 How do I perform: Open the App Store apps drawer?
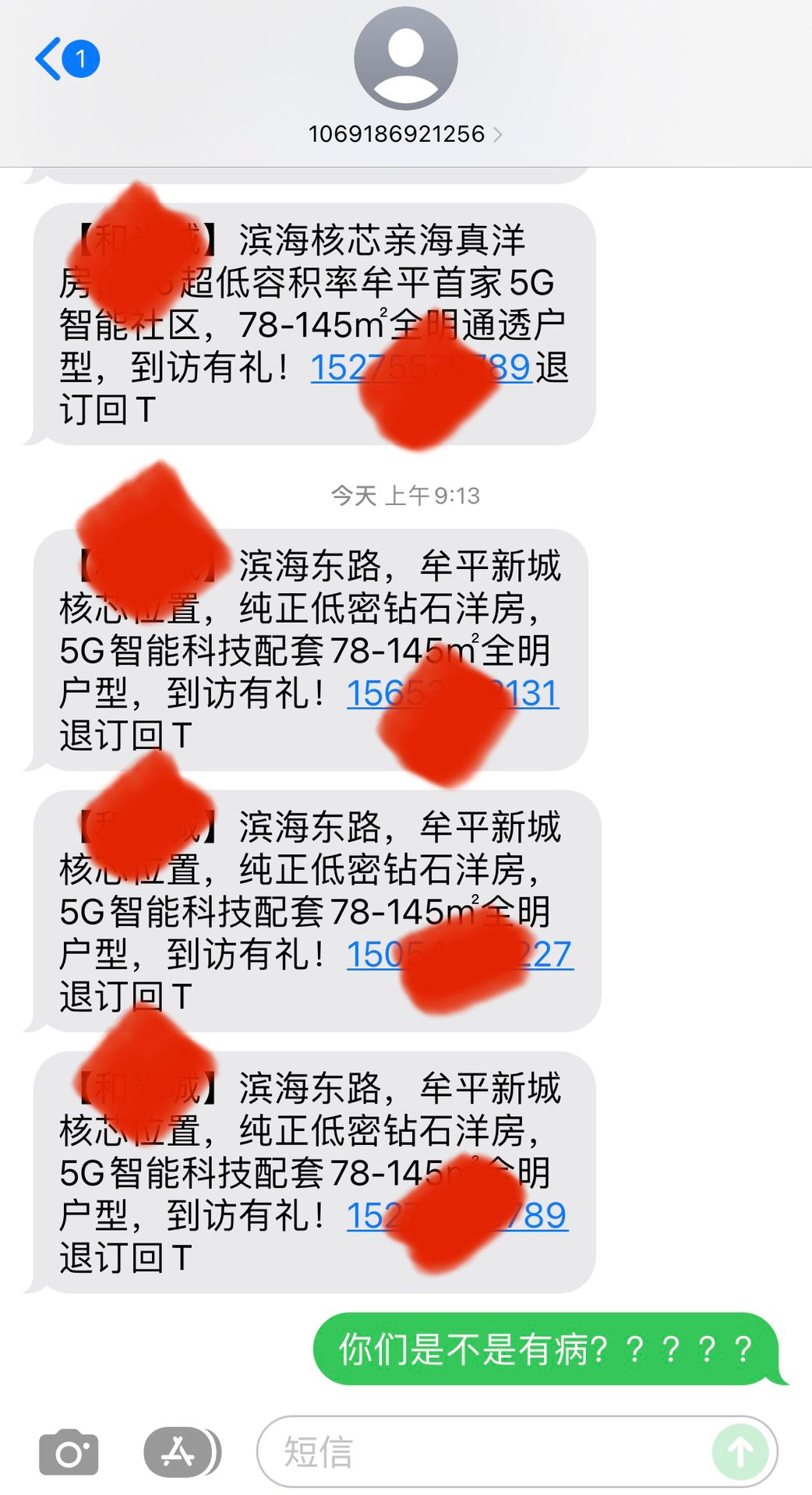[180, 1452]
